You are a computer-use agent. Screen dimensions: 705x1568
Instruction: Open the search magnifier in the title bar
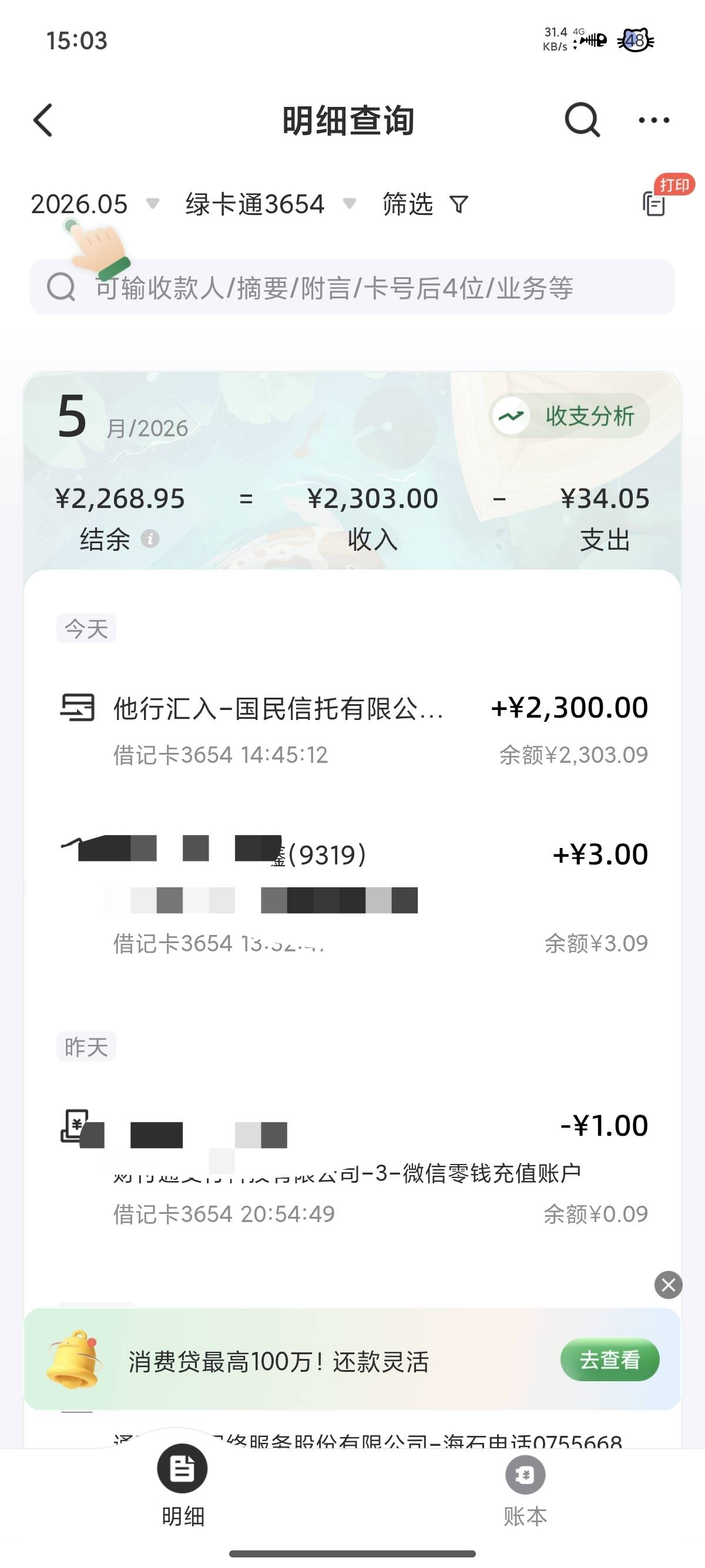click(582, 120)
